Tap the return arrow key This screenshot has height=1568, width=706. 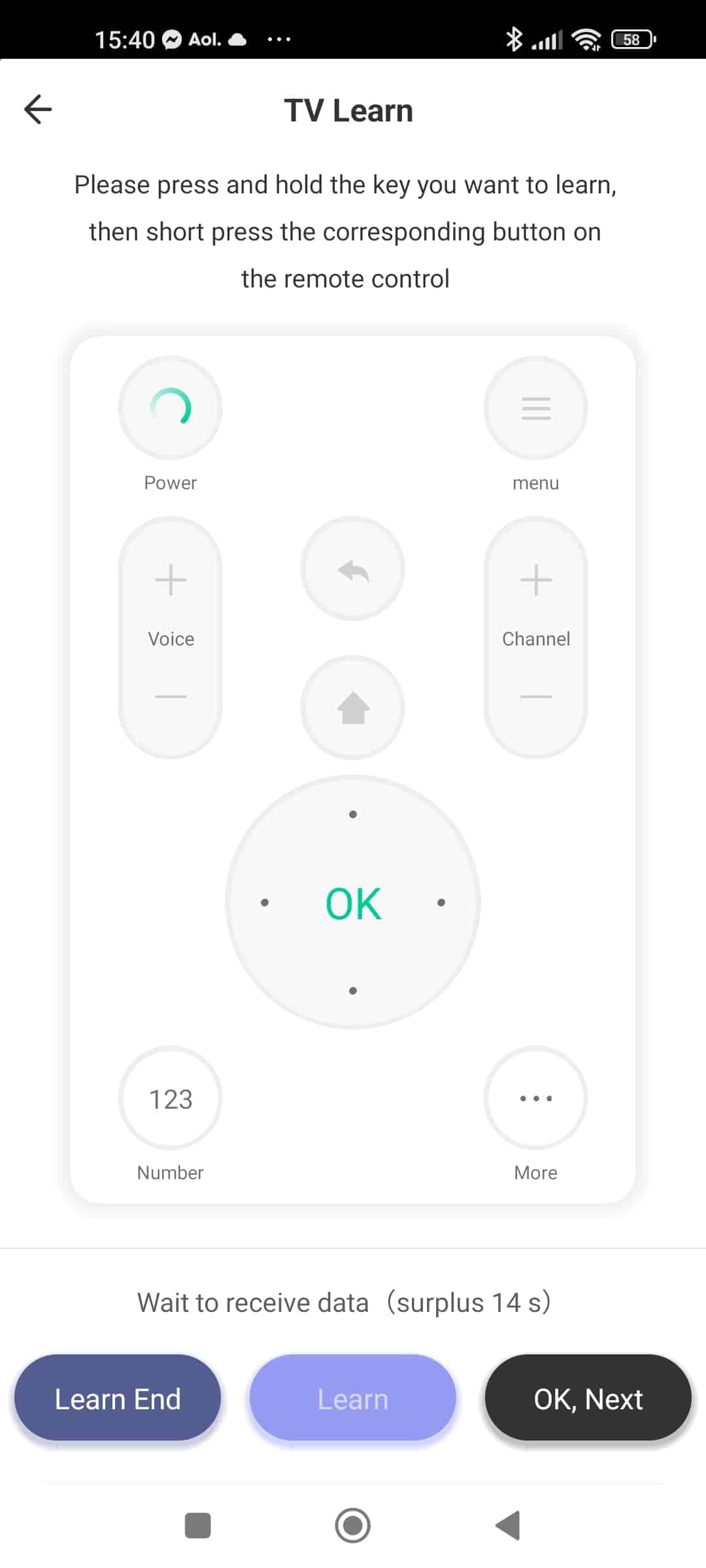click(353, 569)
